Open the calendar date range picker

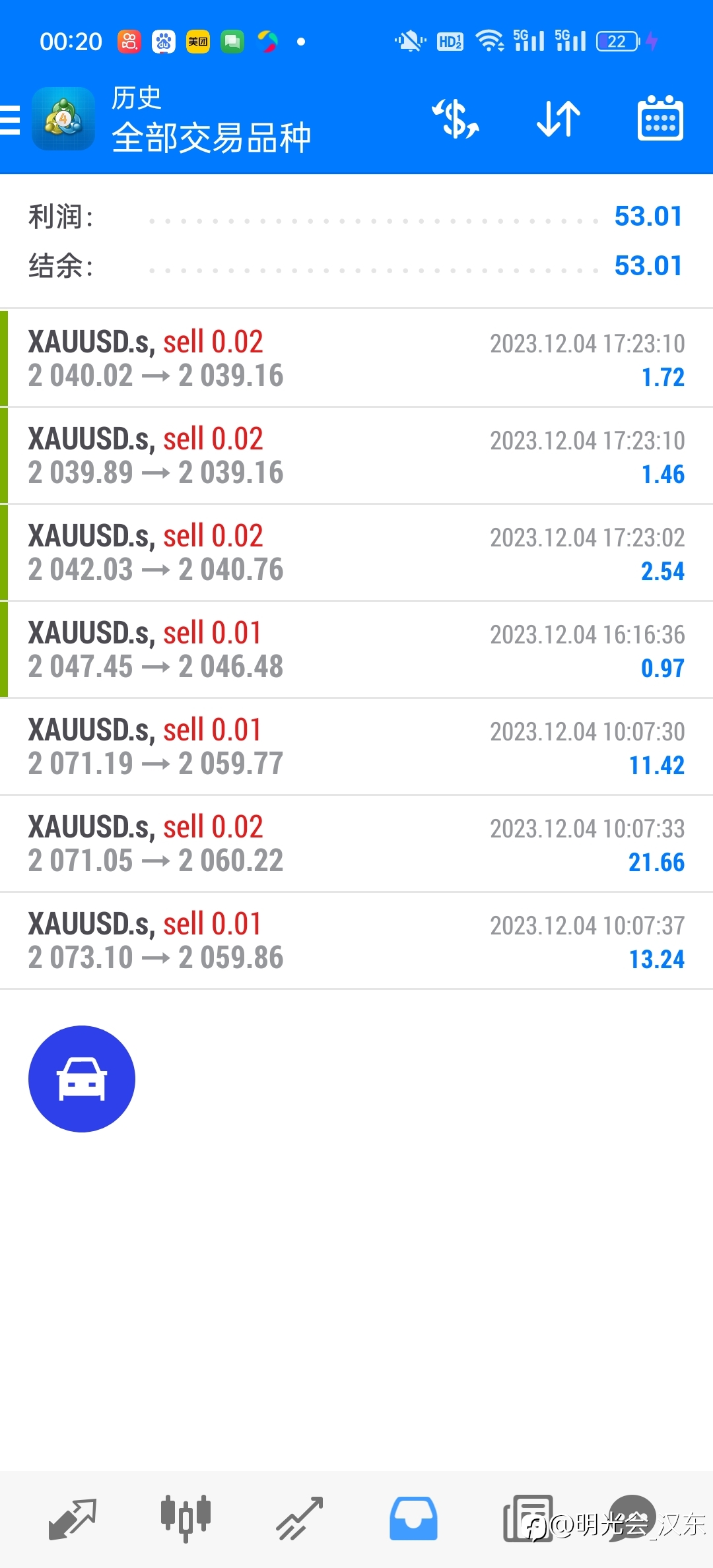660,118
